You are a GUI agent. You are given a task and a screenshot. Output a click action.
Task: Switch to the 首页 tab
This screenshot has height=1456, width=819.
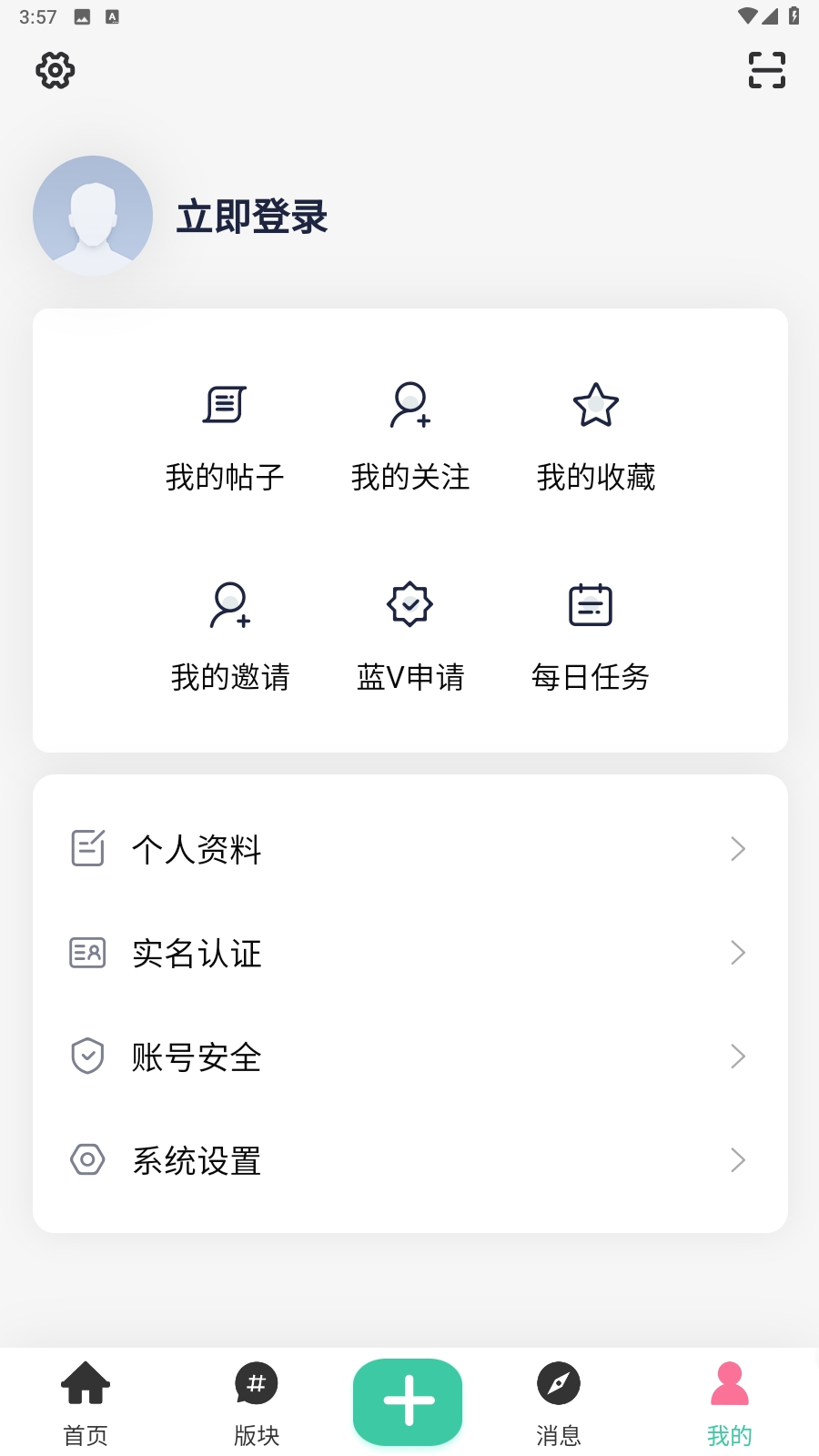86,1403
